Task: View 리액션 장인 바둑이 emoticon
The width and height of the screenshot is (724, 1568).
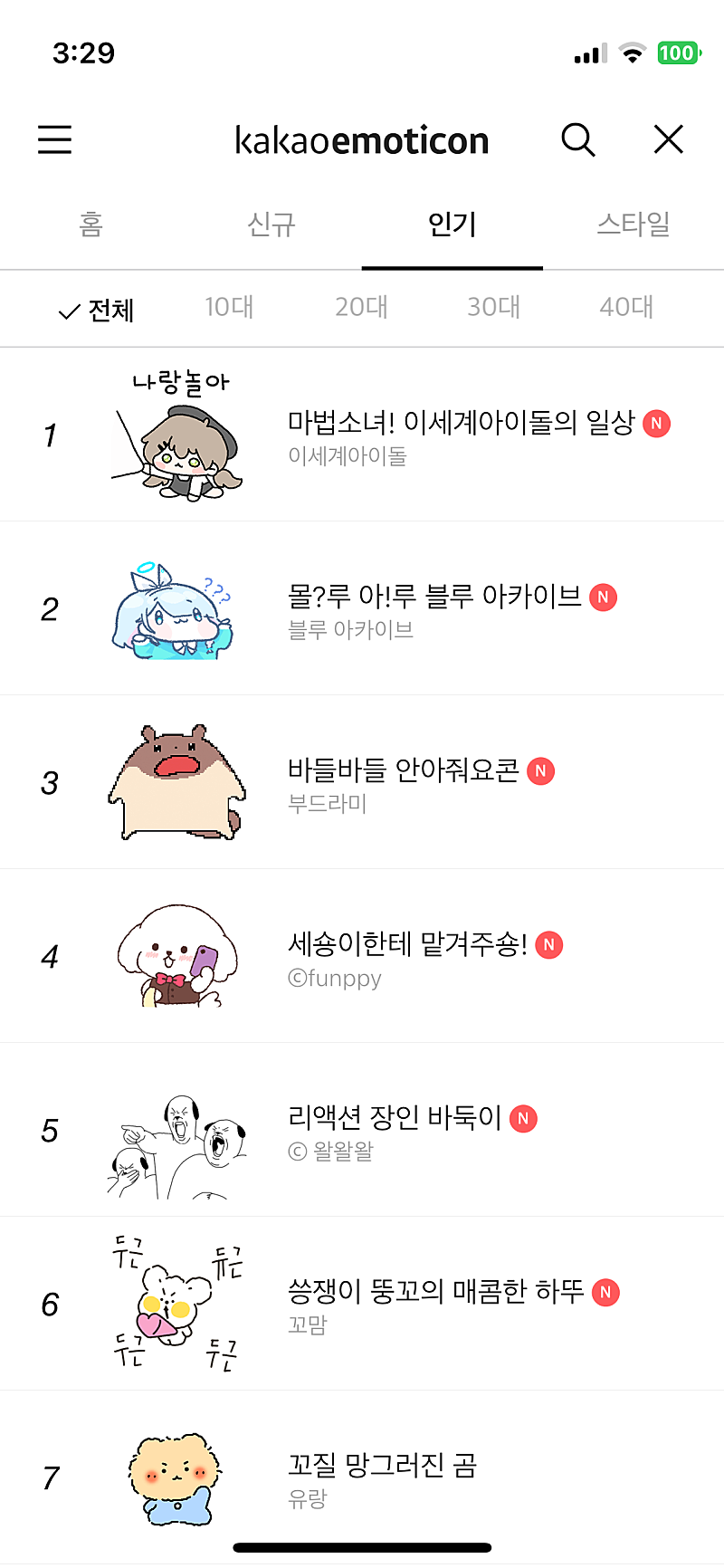Action: 395,1119
